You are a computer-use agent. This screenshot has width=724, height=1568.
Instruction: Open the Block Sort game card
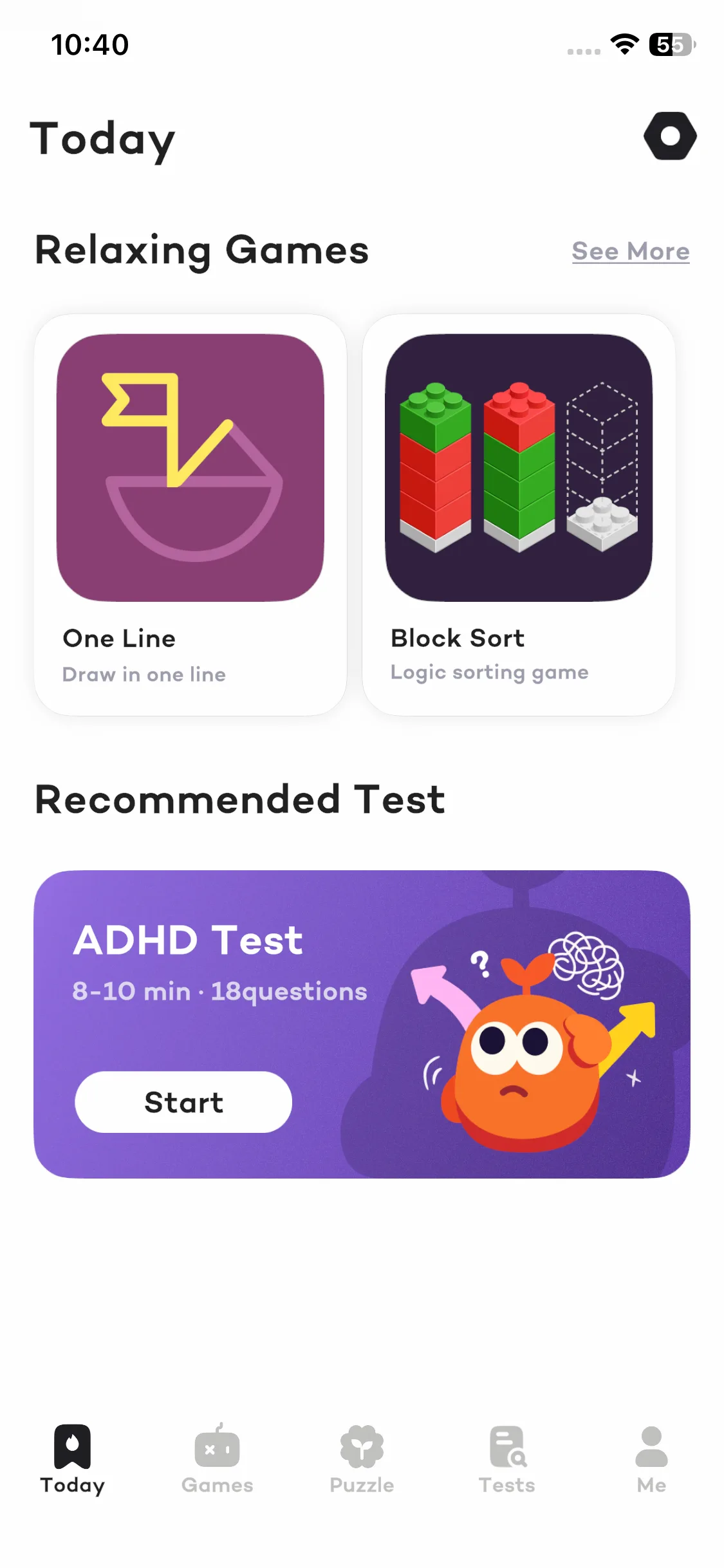tap(519, 515)
